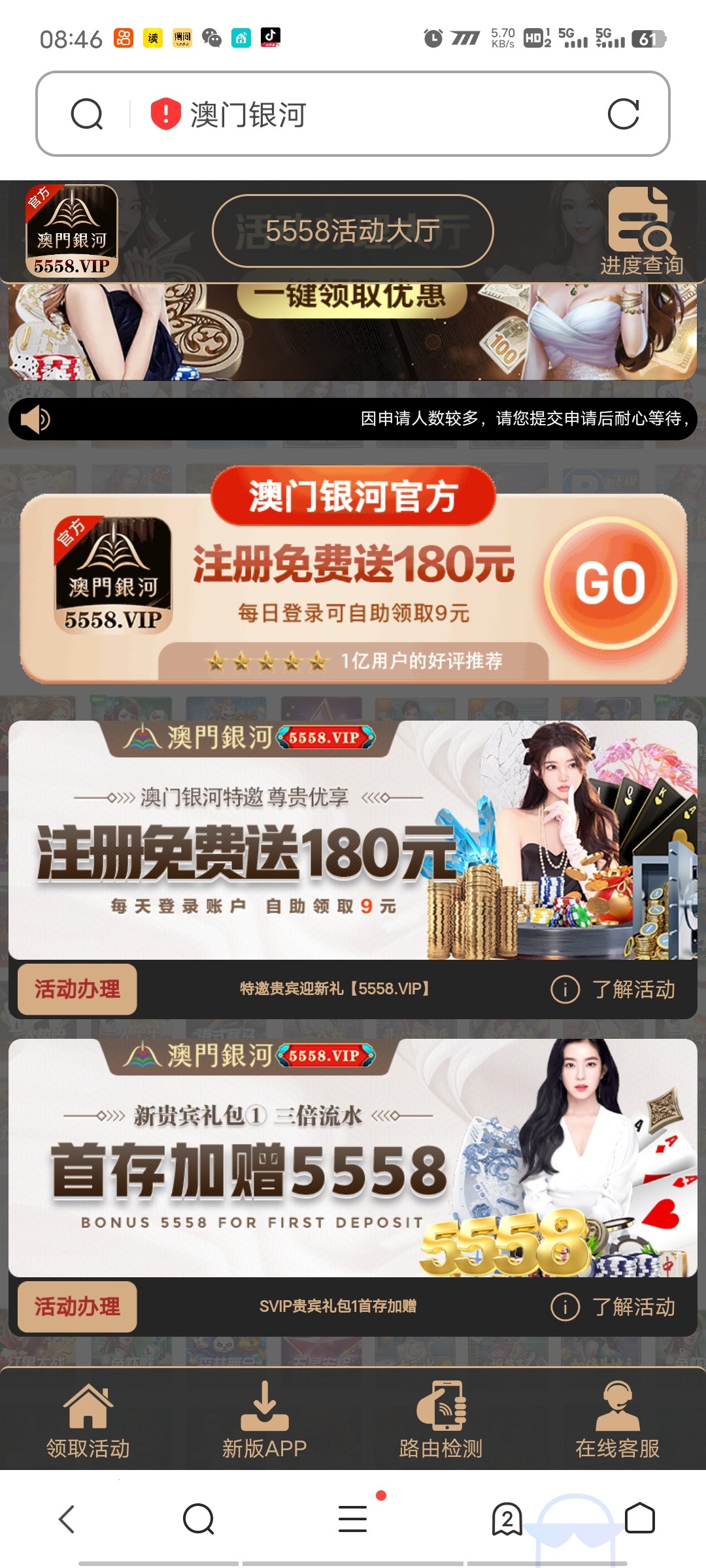Tap the 5558活动大厅 button
This screenshot has width=706, height=1568.
[352, 231]
